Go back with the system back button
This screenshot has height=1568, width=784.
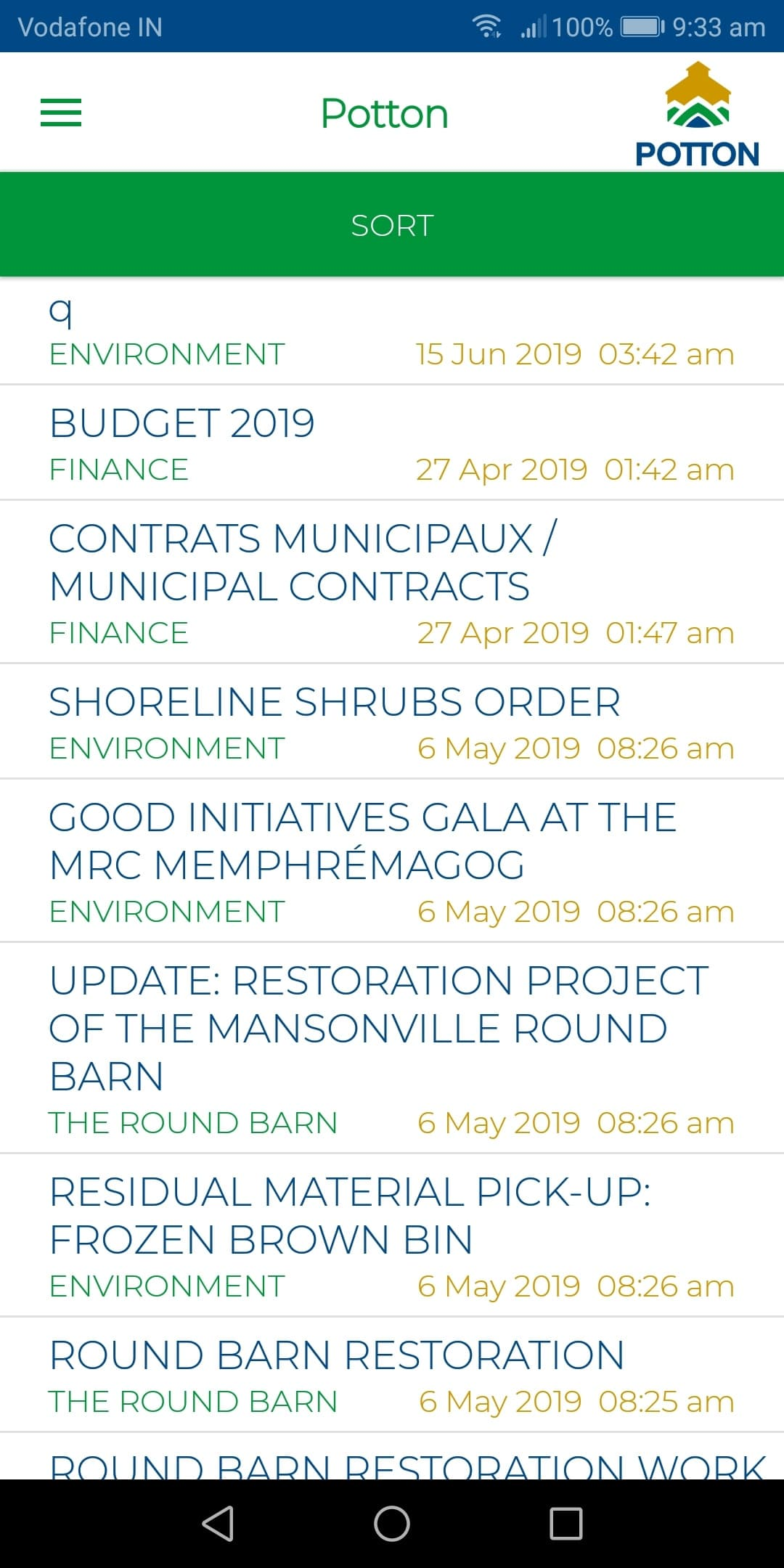point(218,1523)
